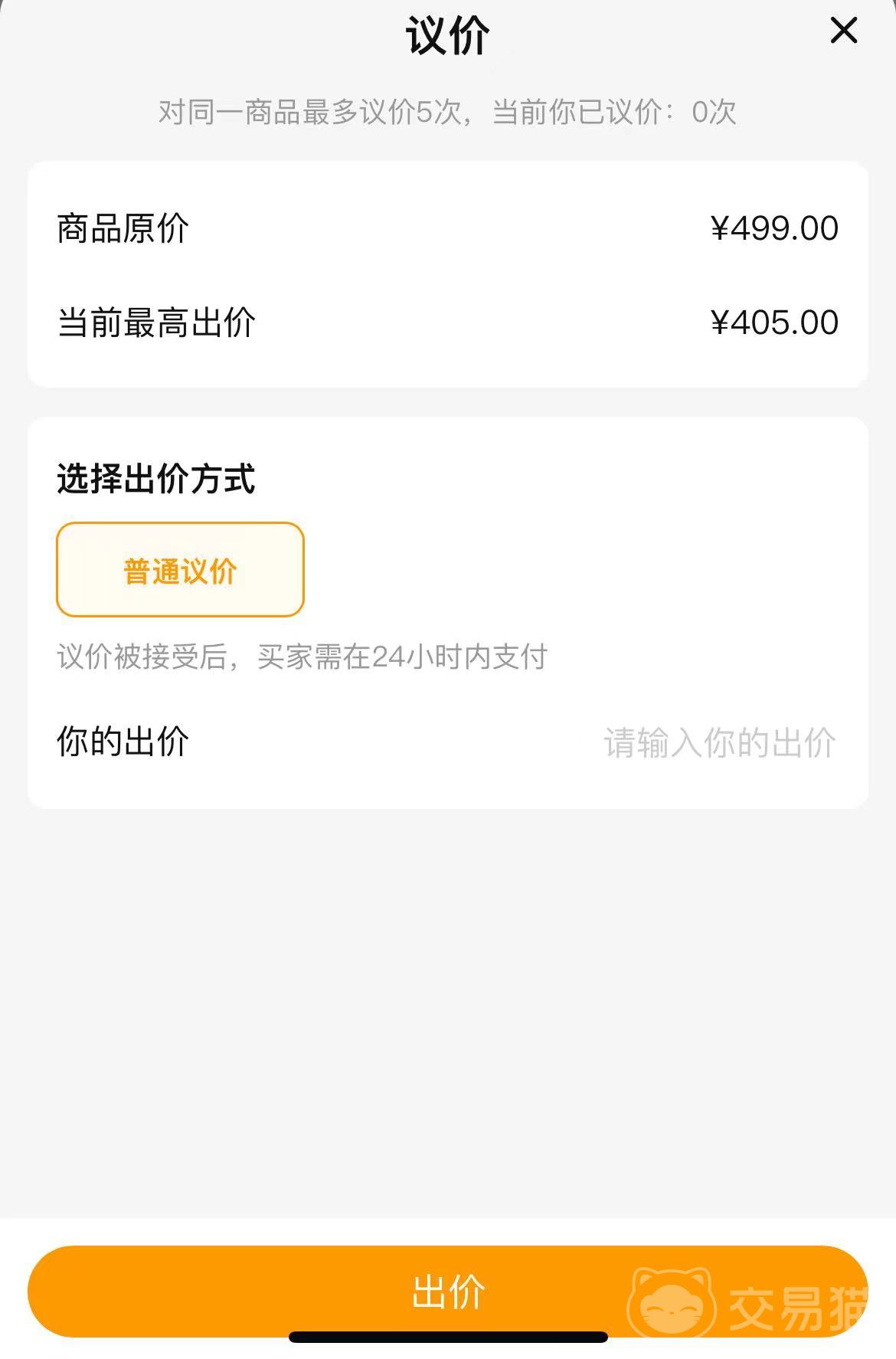Tap the 你的出价 price input field
Image resolution: width=896 pixels, height=1359 pixels.
(x=718, y=743)
